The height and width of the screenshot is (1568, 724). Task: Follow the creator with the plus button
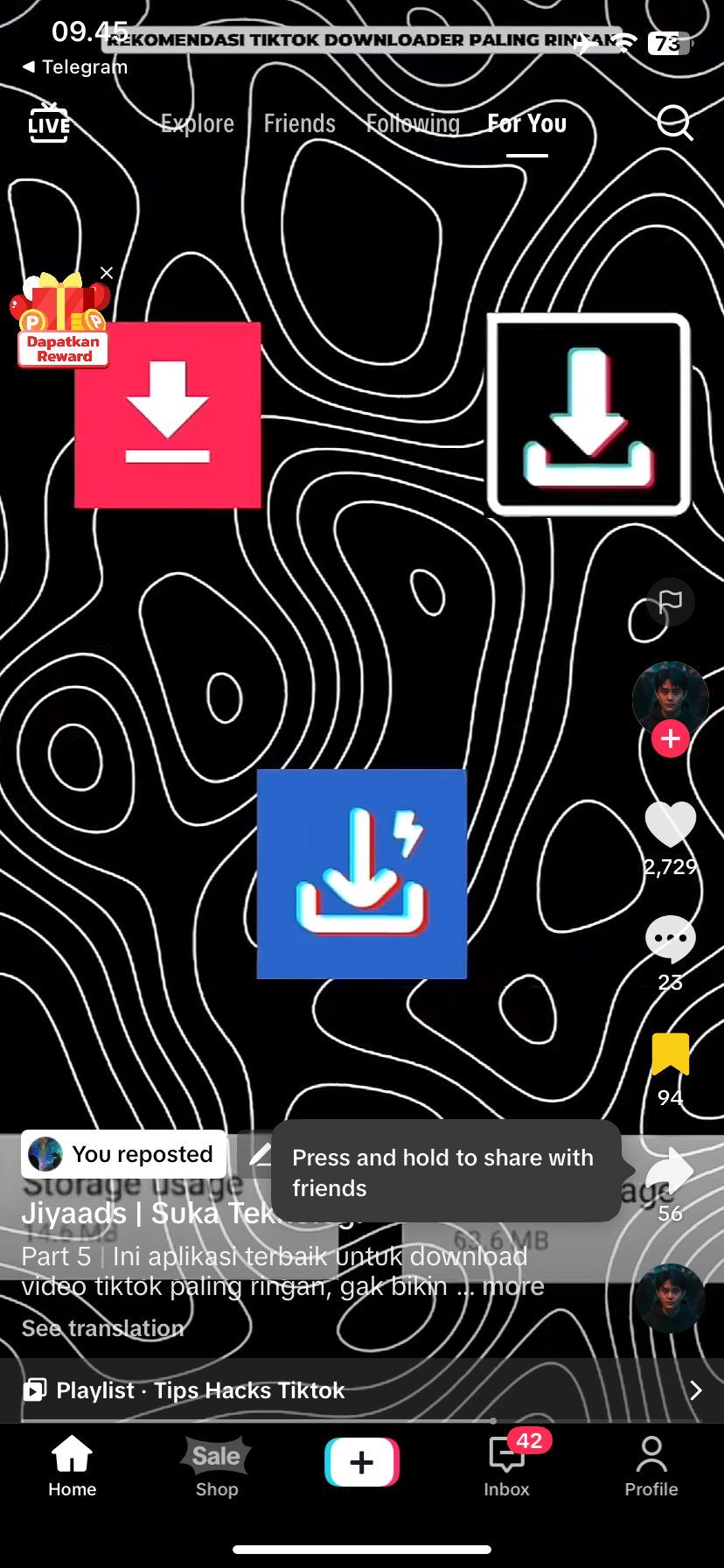671,739
